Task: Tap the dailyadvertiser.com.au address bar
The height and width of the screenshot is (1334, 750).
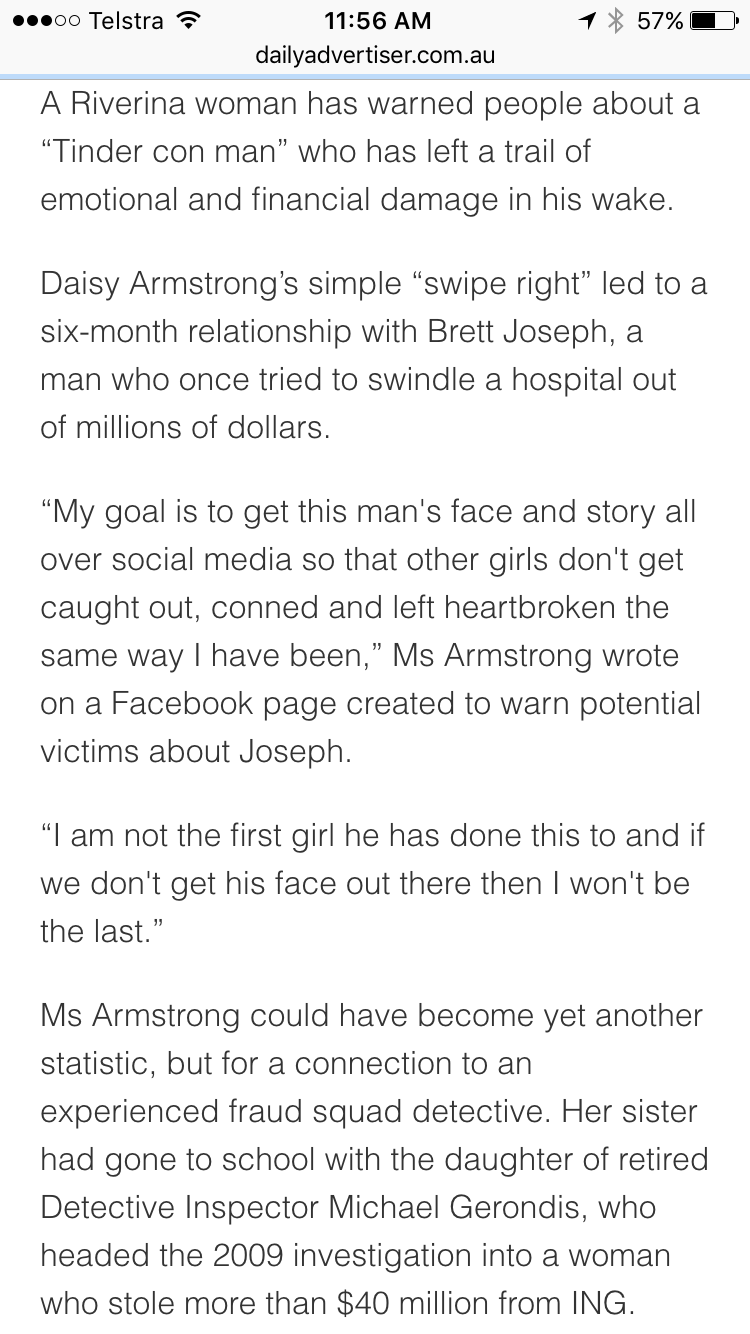Action: (x=375, y=56)
